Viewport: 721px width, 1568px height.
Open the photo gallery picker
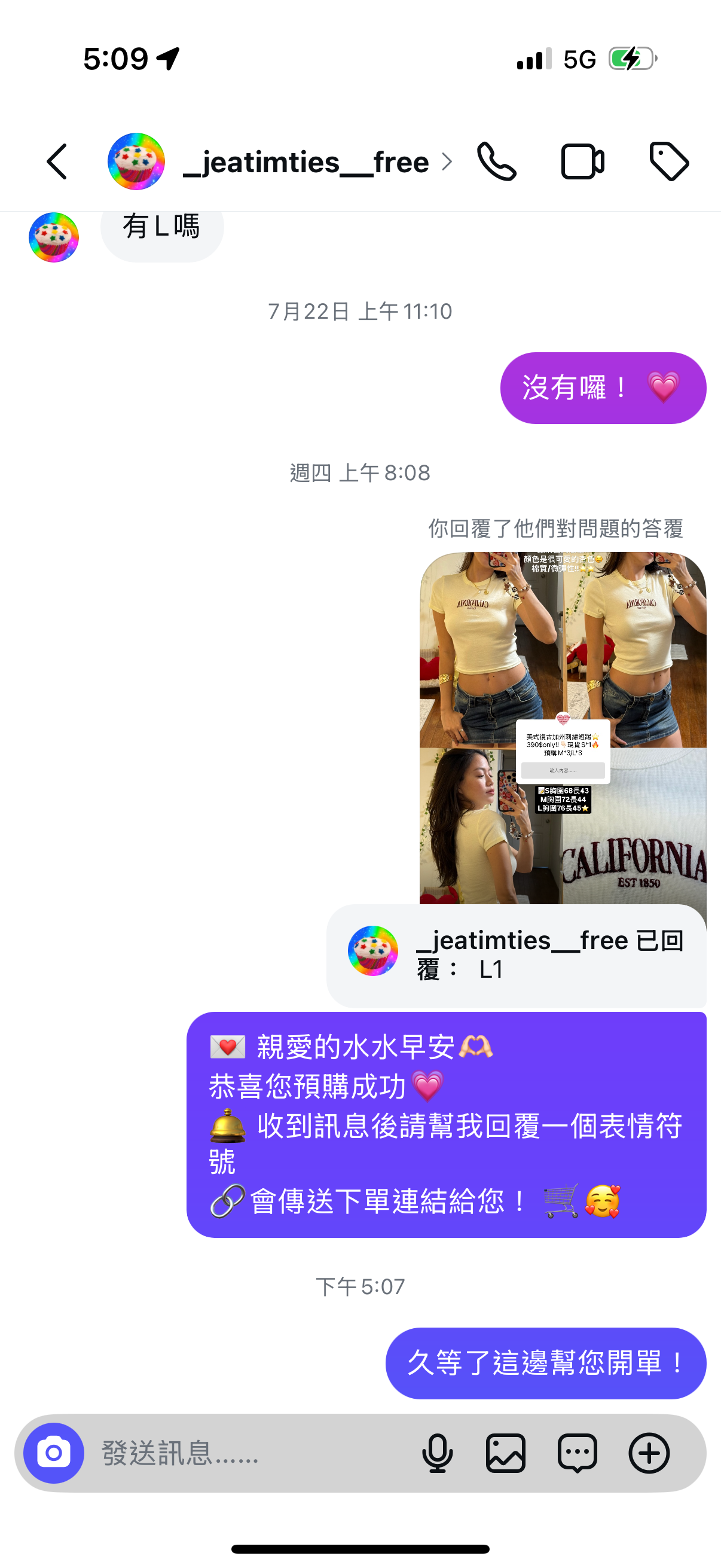tap(506, 1453)
